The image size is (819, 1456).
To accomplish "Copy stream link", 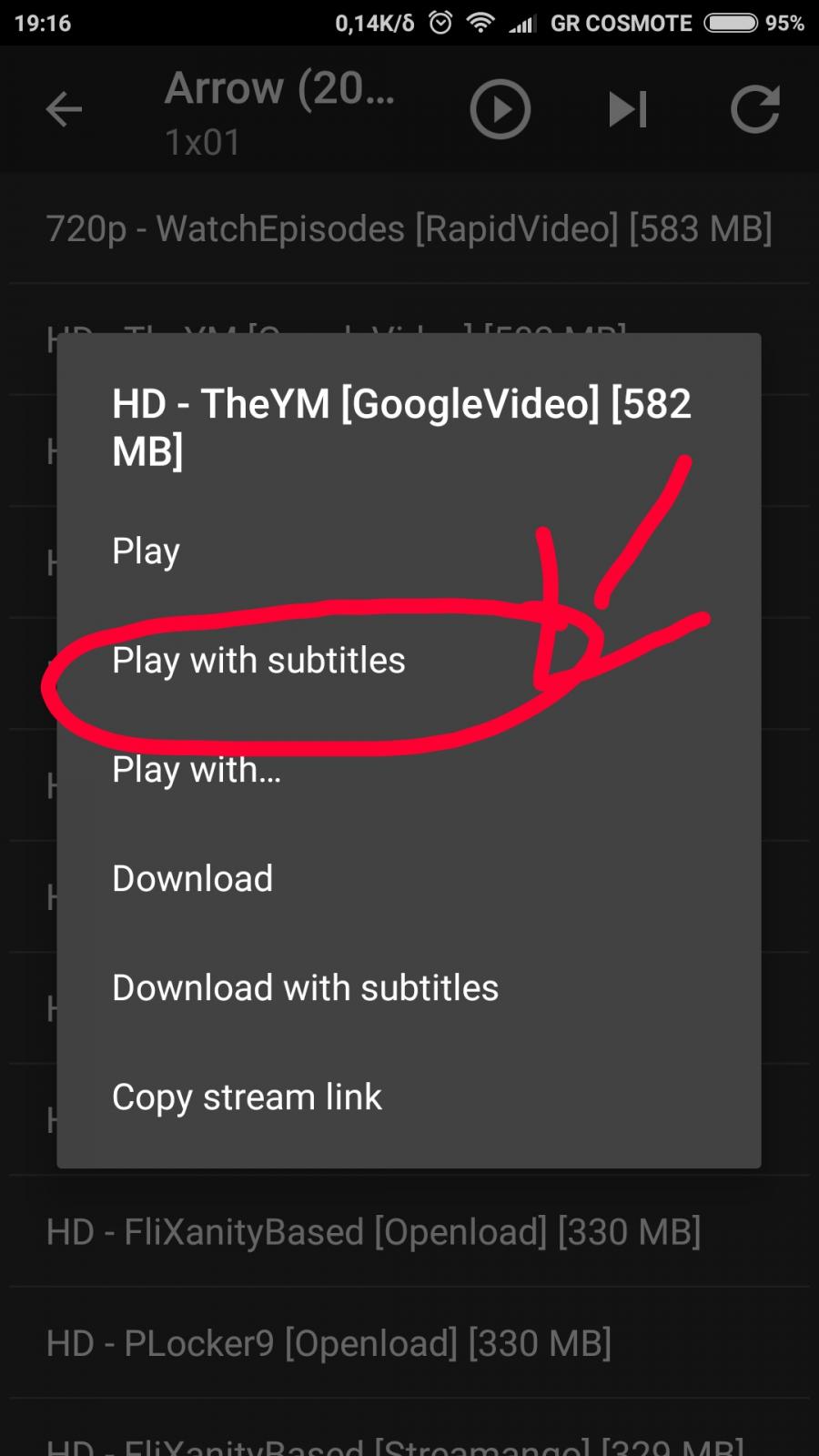I will [409, 1097].
